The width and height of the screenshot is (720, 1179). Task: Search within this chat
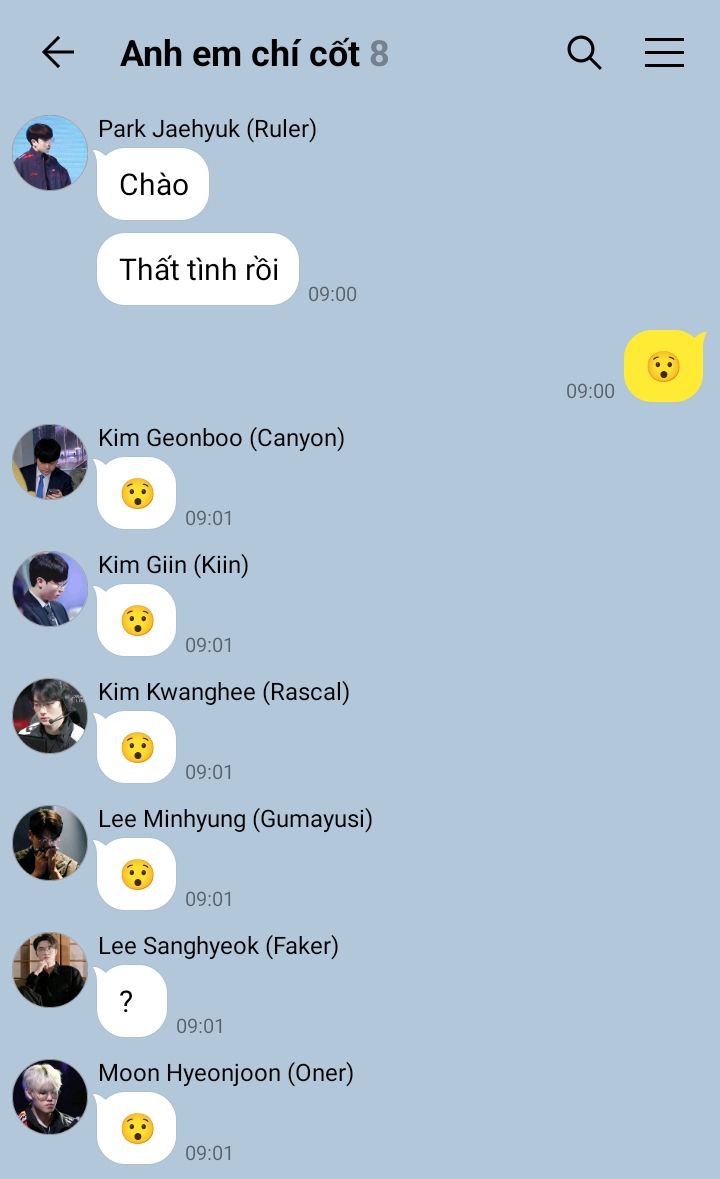click(x=584, y=53)
